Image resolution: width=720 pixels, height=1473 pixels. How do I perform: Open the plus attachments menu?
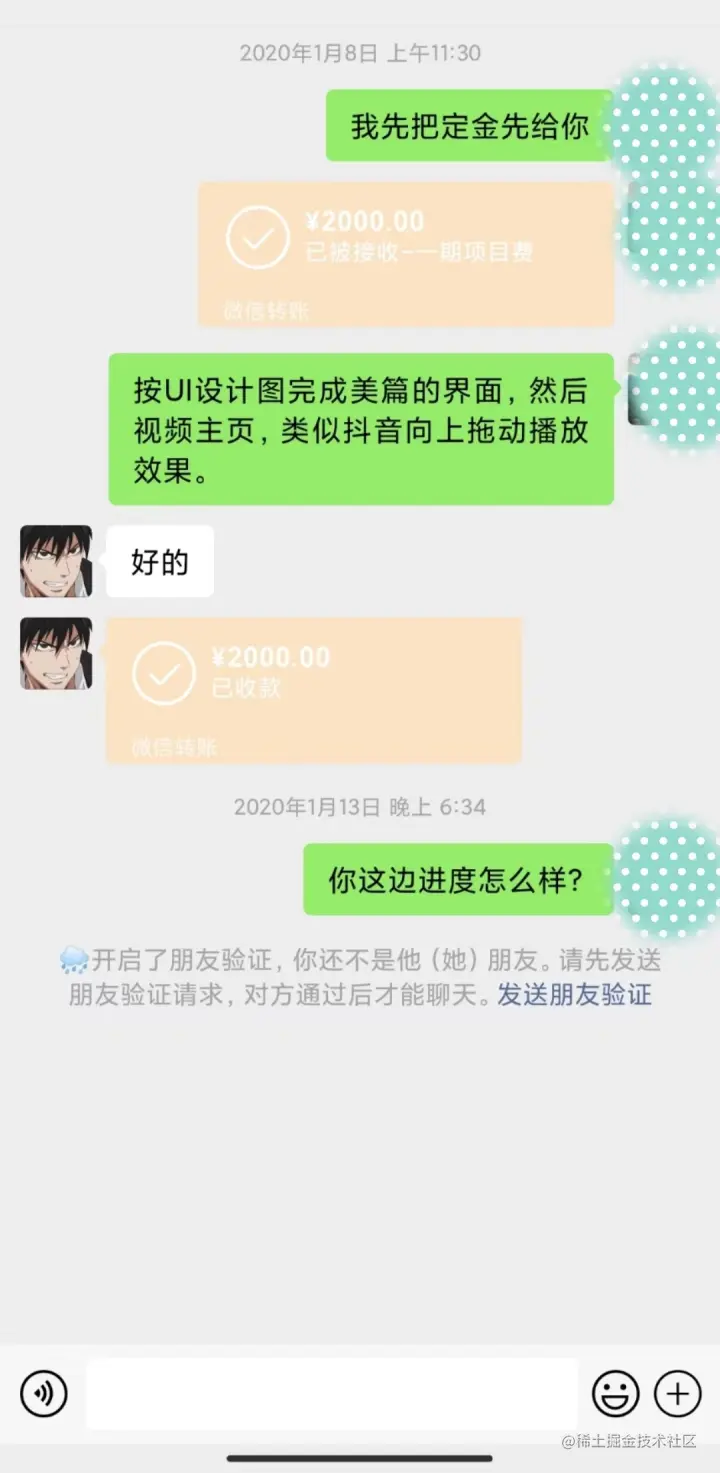point(677,1393)
